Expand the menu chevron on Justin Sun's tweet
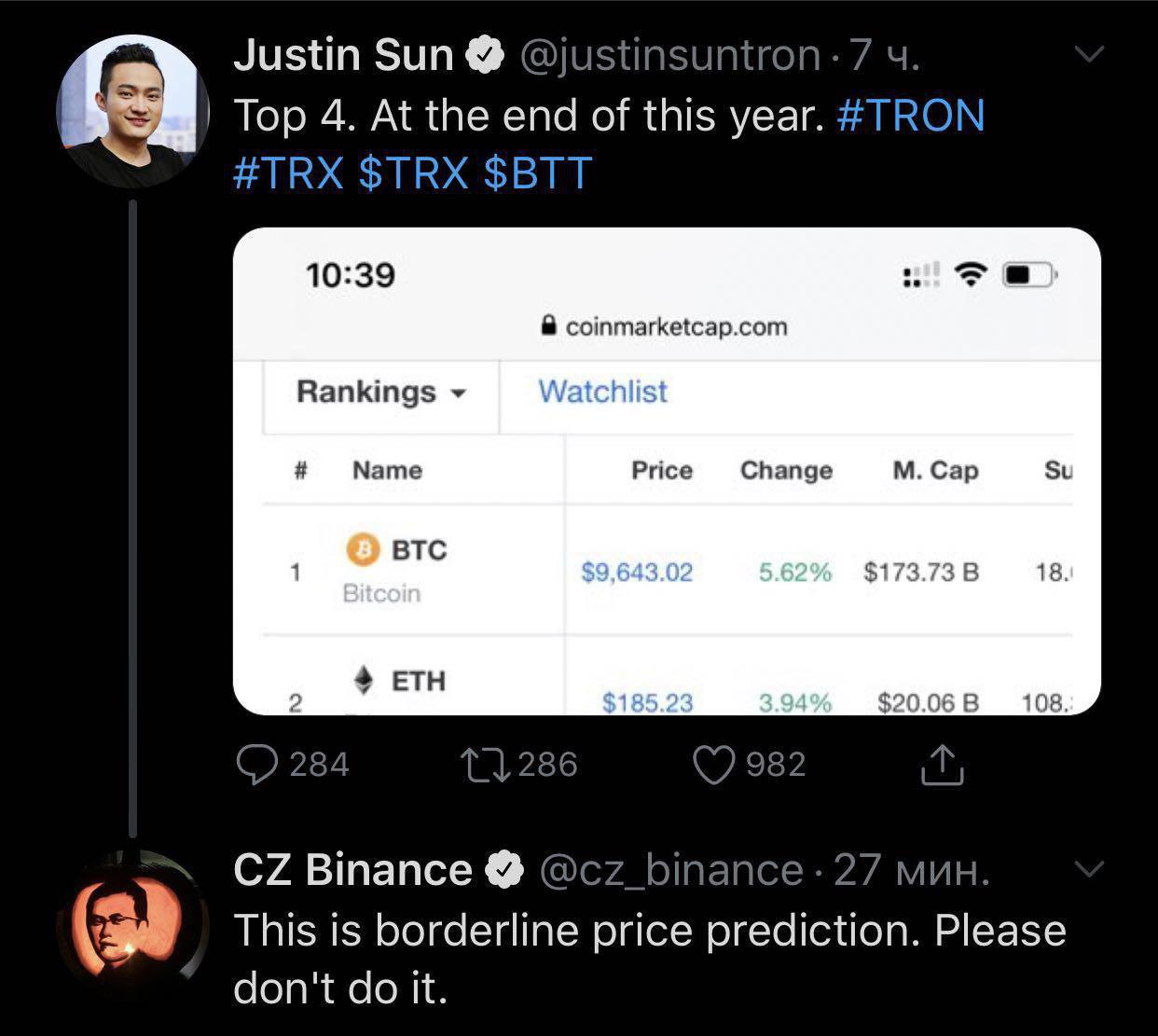The height and width of the screenshot is (1036, 1158). tap(1089, 55)
